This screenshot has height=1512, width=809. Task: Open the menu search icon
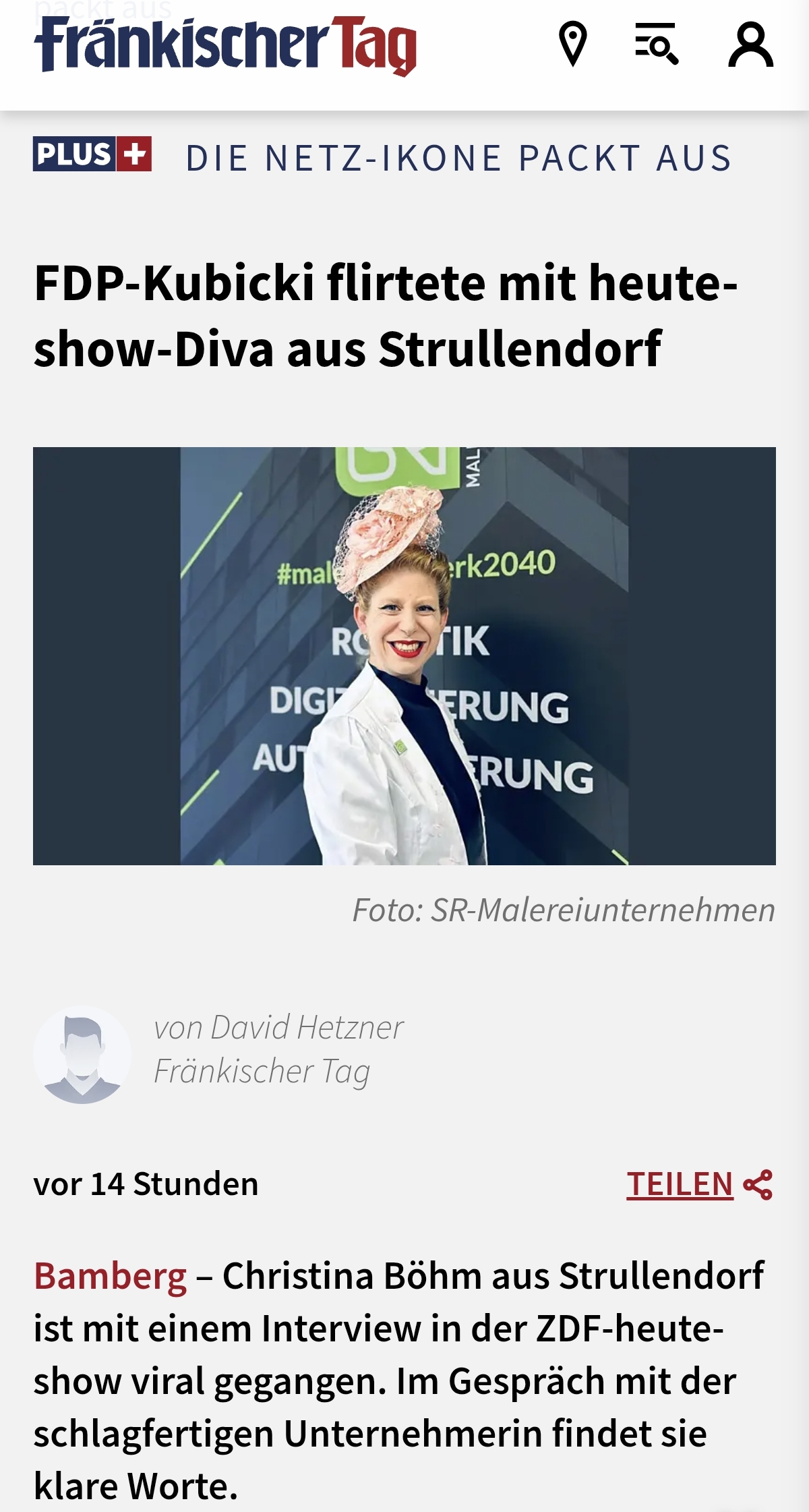point(657,44)
